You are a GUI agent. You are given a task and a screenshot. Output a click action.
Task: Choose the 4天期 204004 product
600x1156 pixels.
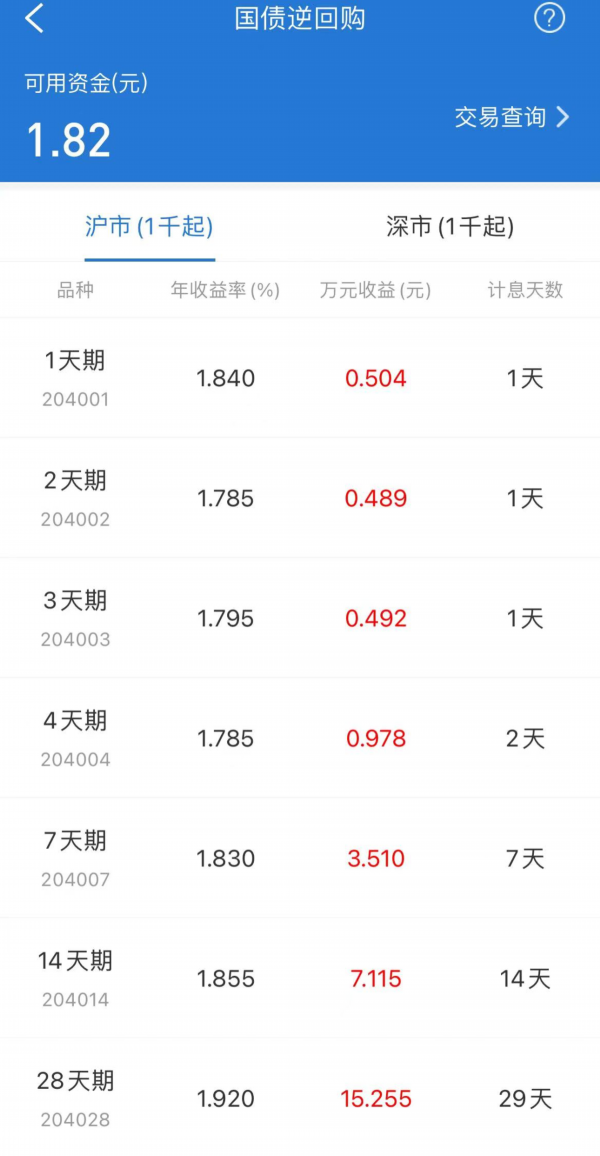point(300,738)
